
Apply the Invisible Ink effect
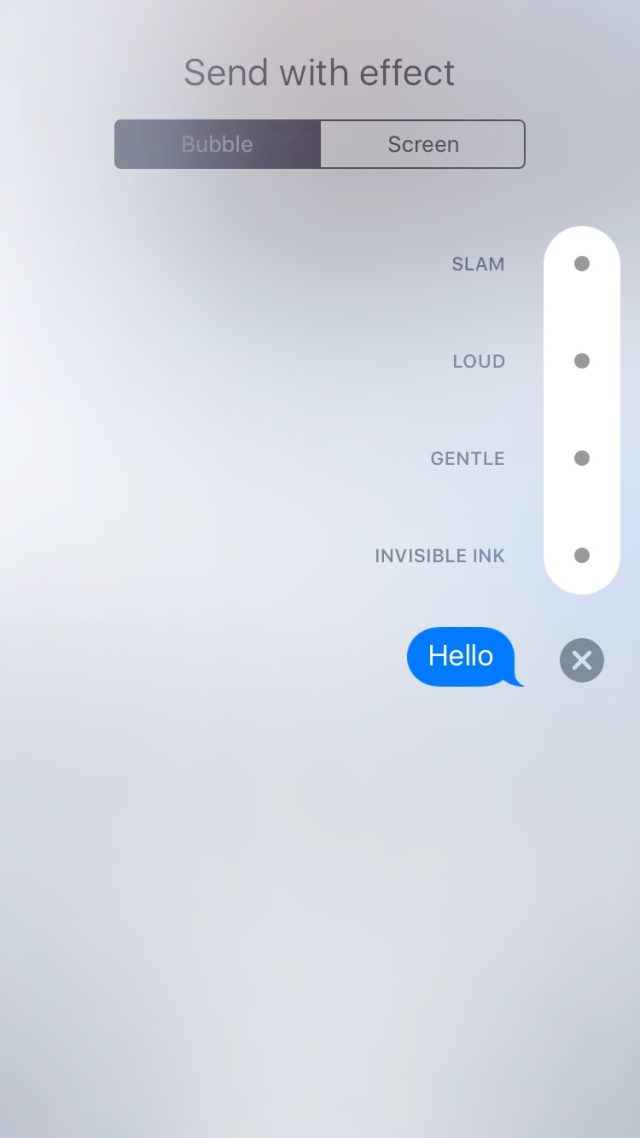tap(581, 555)
